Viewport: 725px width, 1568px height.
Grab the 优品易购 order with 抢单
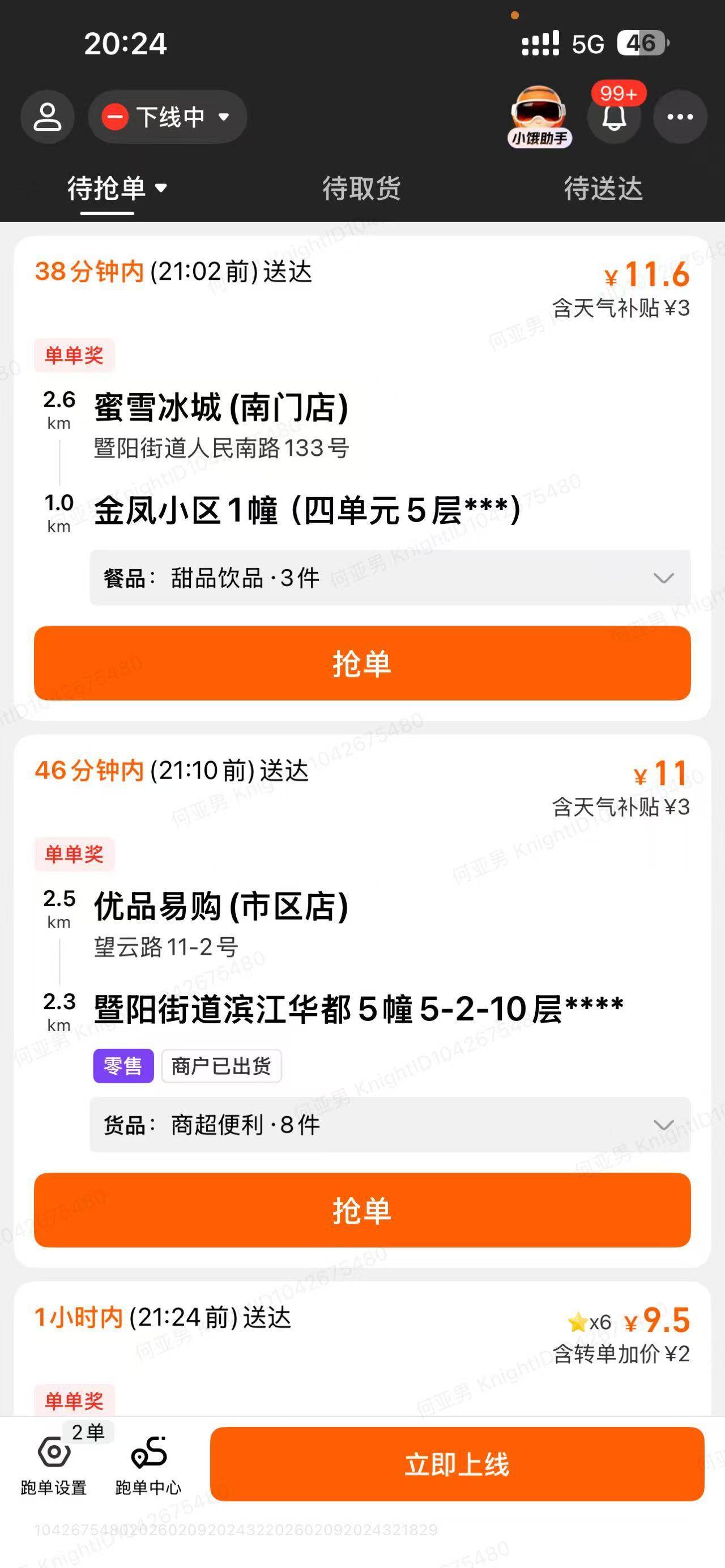[x=362, y=1210]
